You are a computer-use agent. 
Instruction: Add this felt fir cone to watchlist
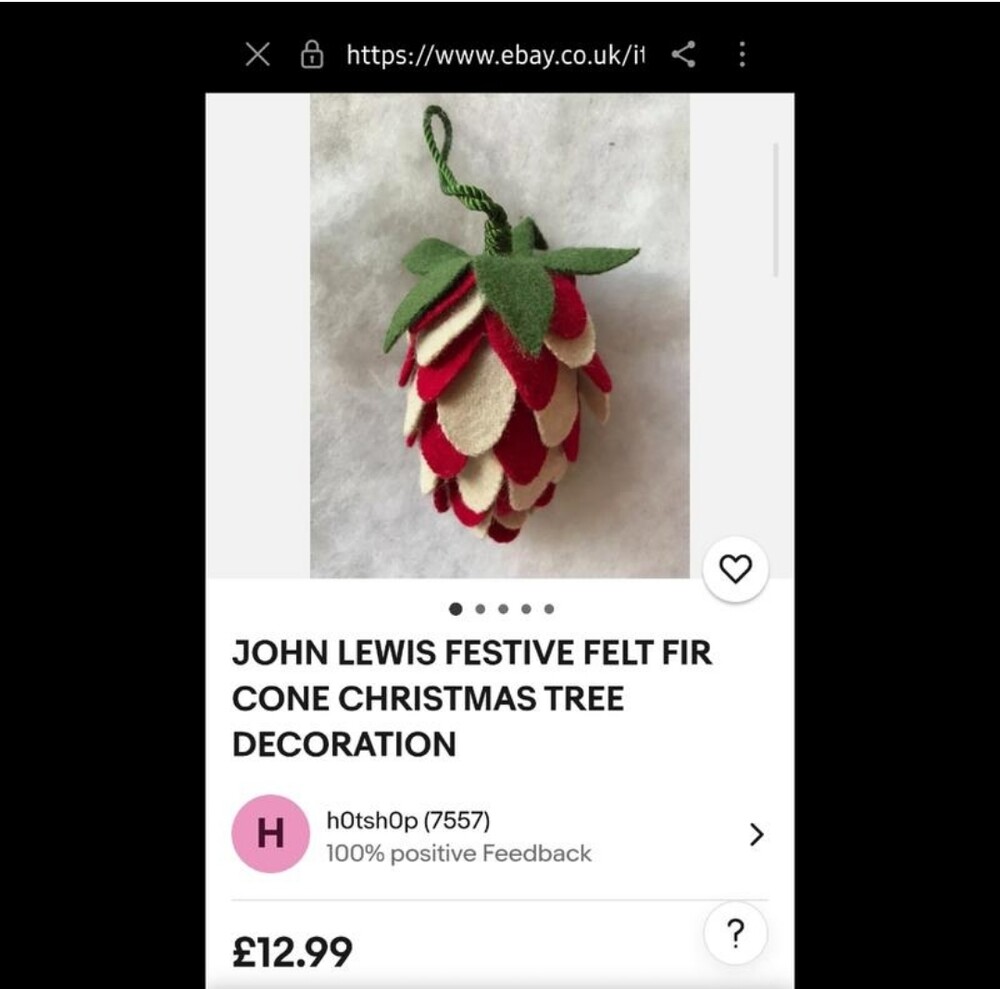735,570
